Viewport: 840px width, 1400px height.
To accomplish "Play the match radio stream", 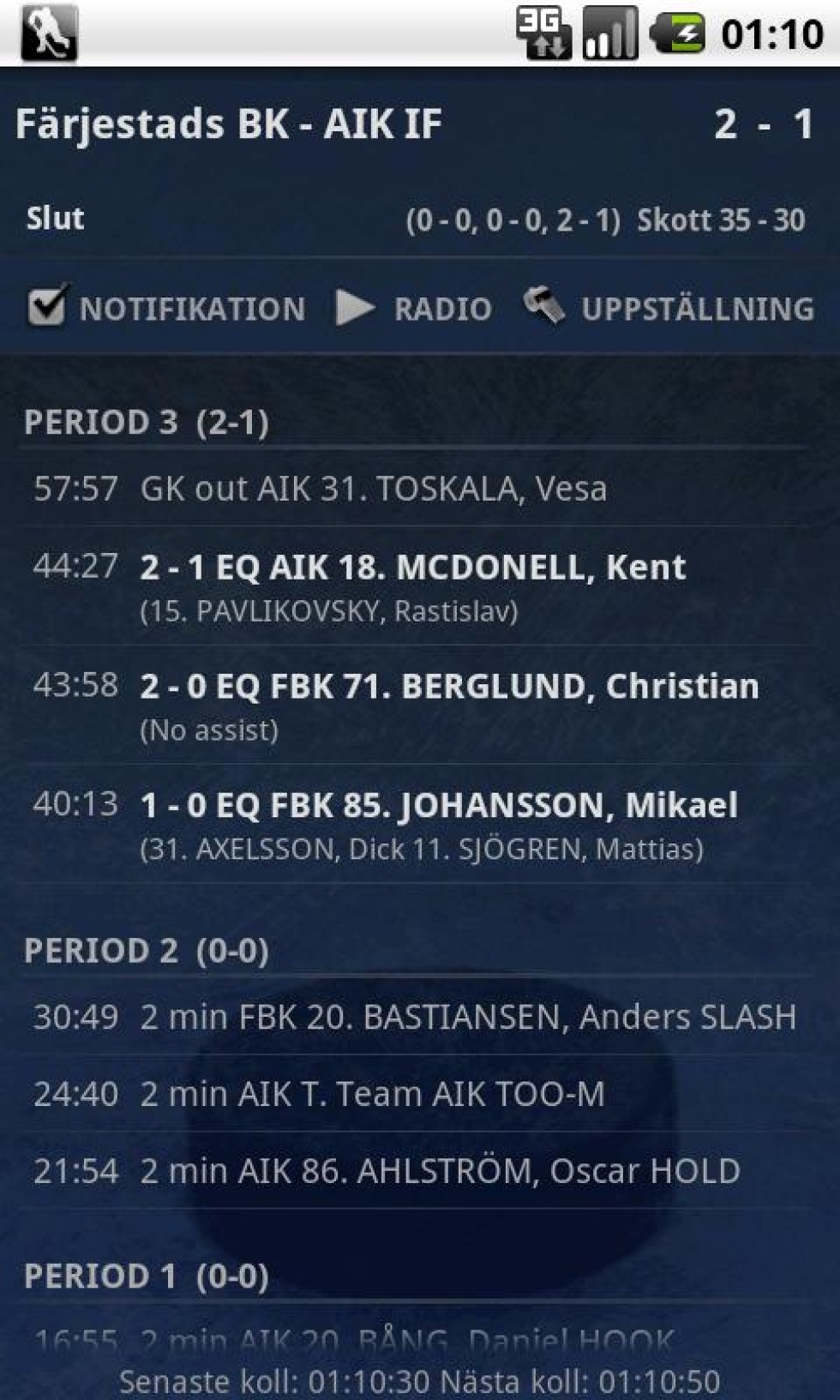I will point(414,308).
